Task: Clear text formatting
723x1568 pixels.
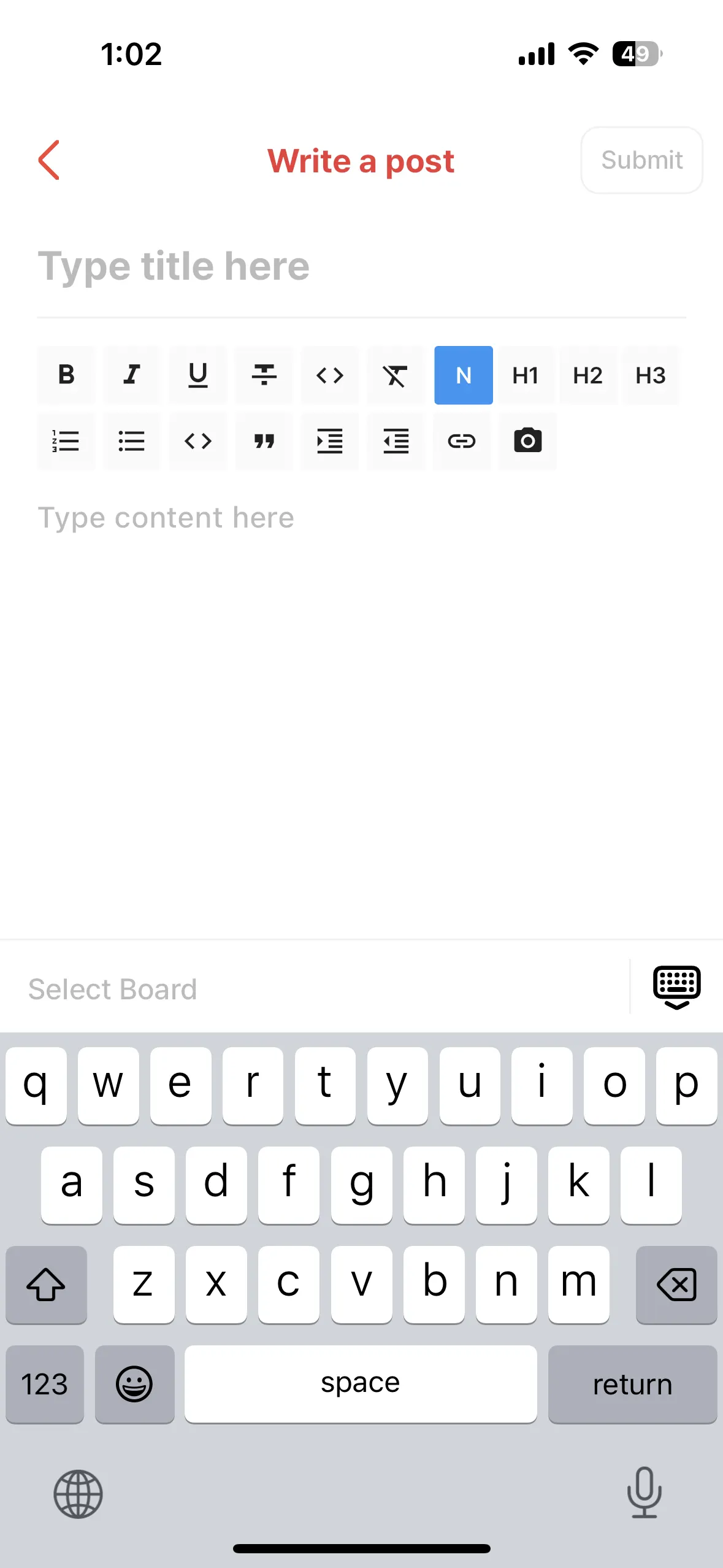Action: (x=396, y=375)
